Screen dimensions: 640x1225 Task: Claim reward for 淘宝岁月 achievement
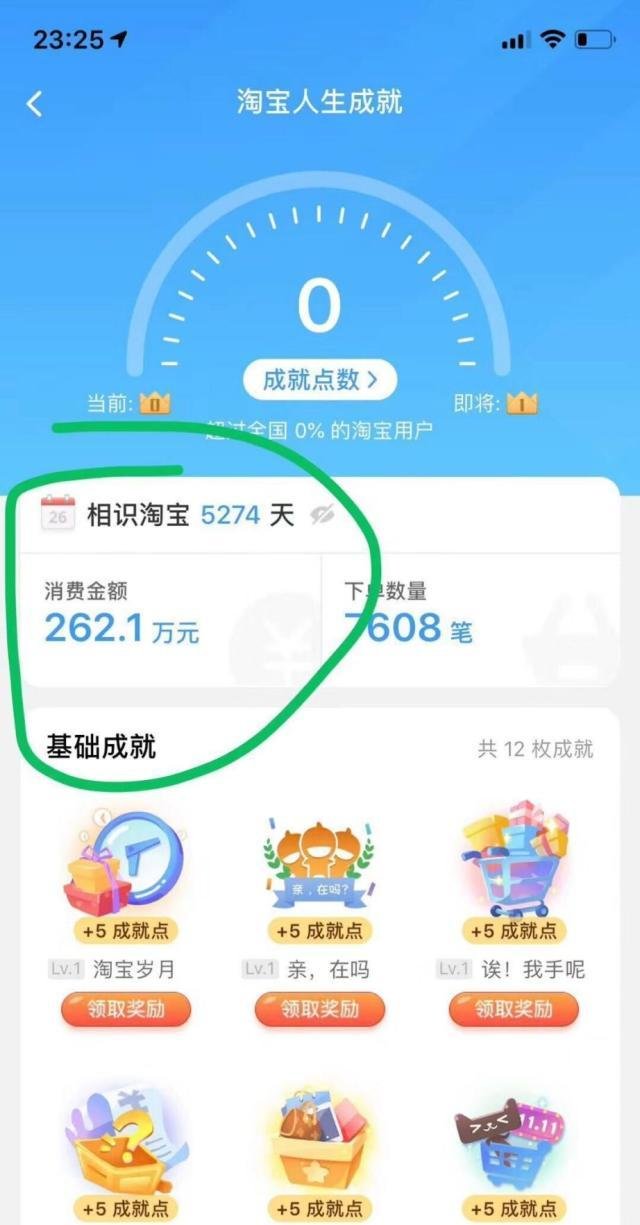point(125,1009)
